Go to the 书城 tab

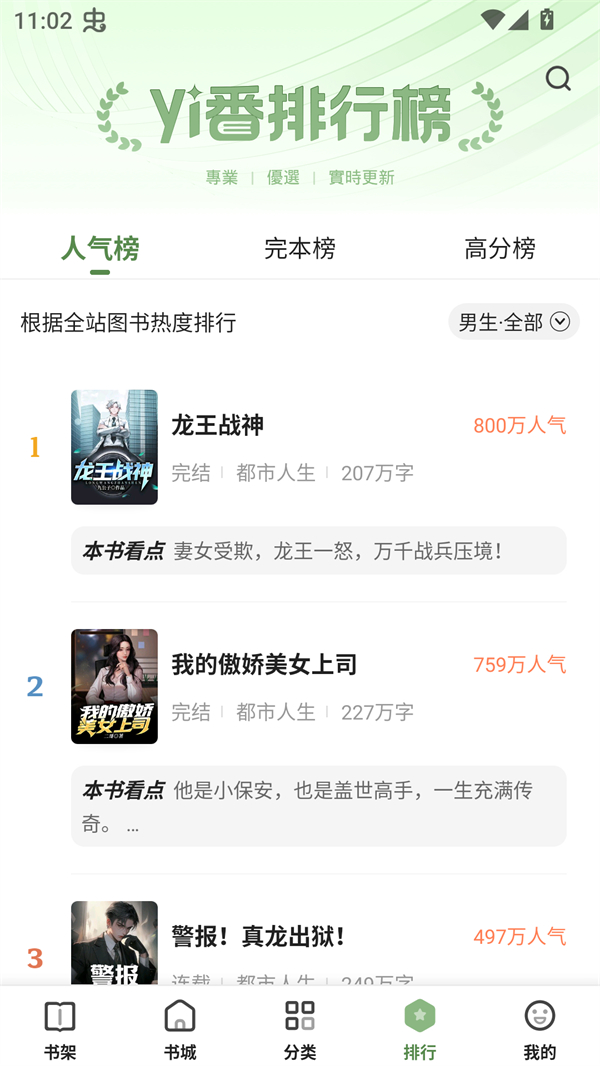(180, 1029)
